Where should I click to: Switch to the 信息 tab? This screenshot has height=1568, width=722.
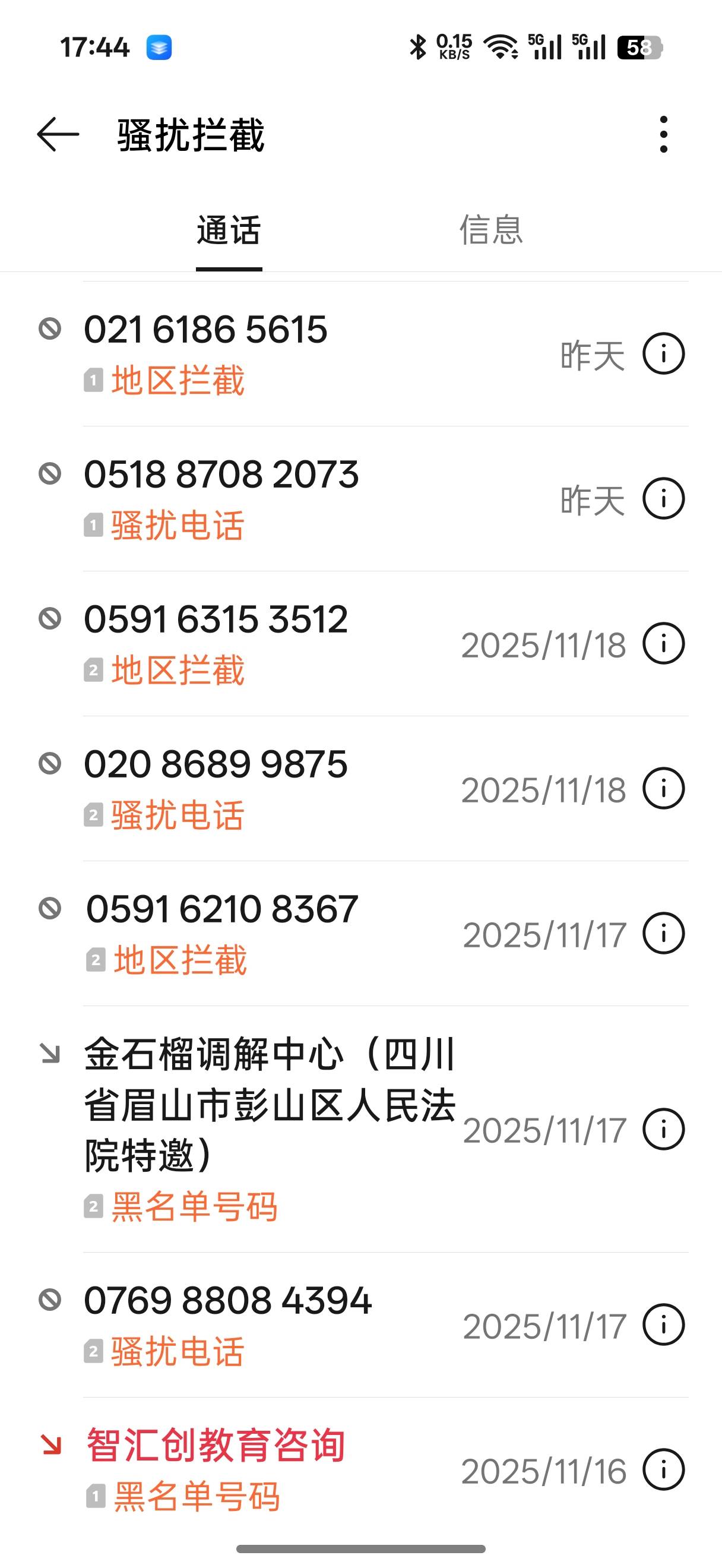(491, 230)
